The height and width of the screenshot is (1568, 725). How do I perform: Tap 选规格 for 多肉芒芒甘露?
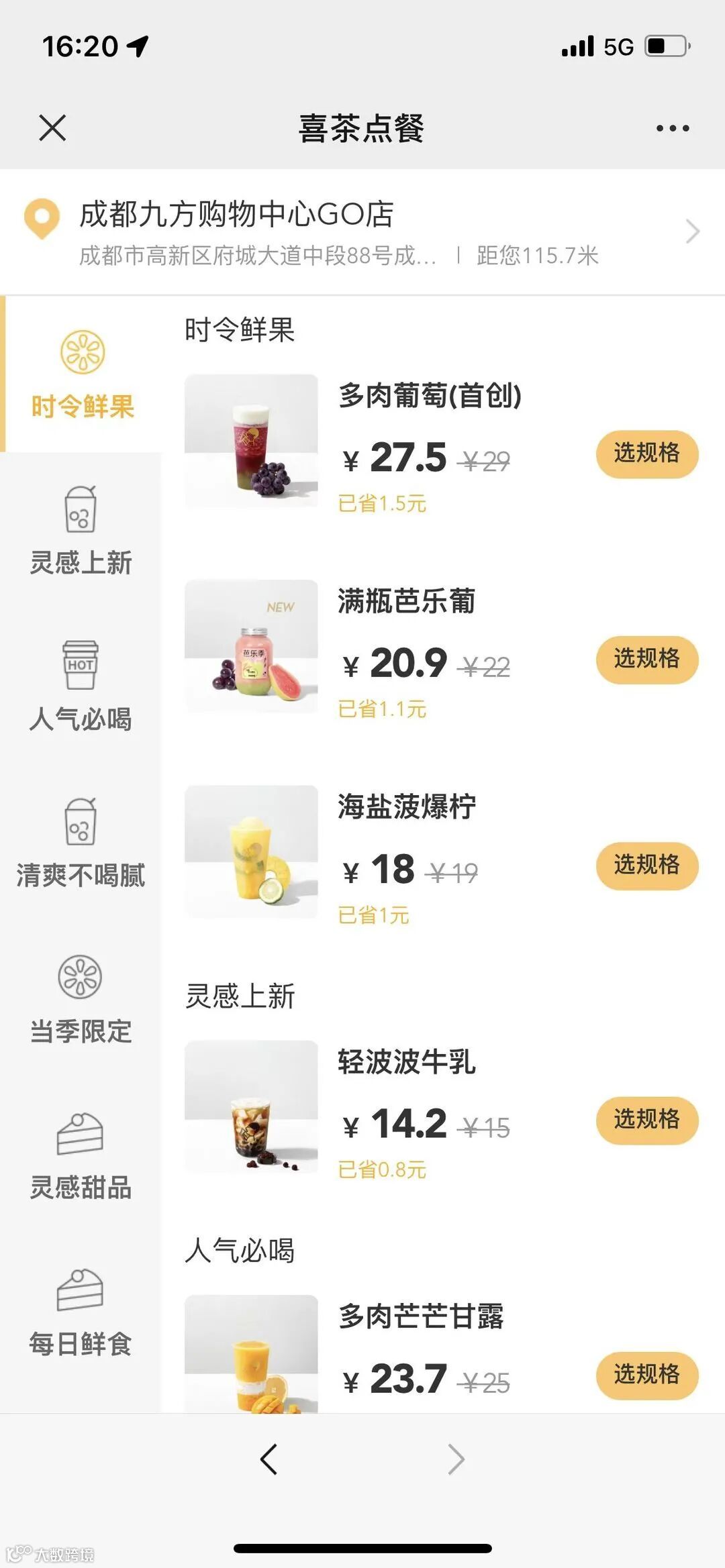[646, 1375]
